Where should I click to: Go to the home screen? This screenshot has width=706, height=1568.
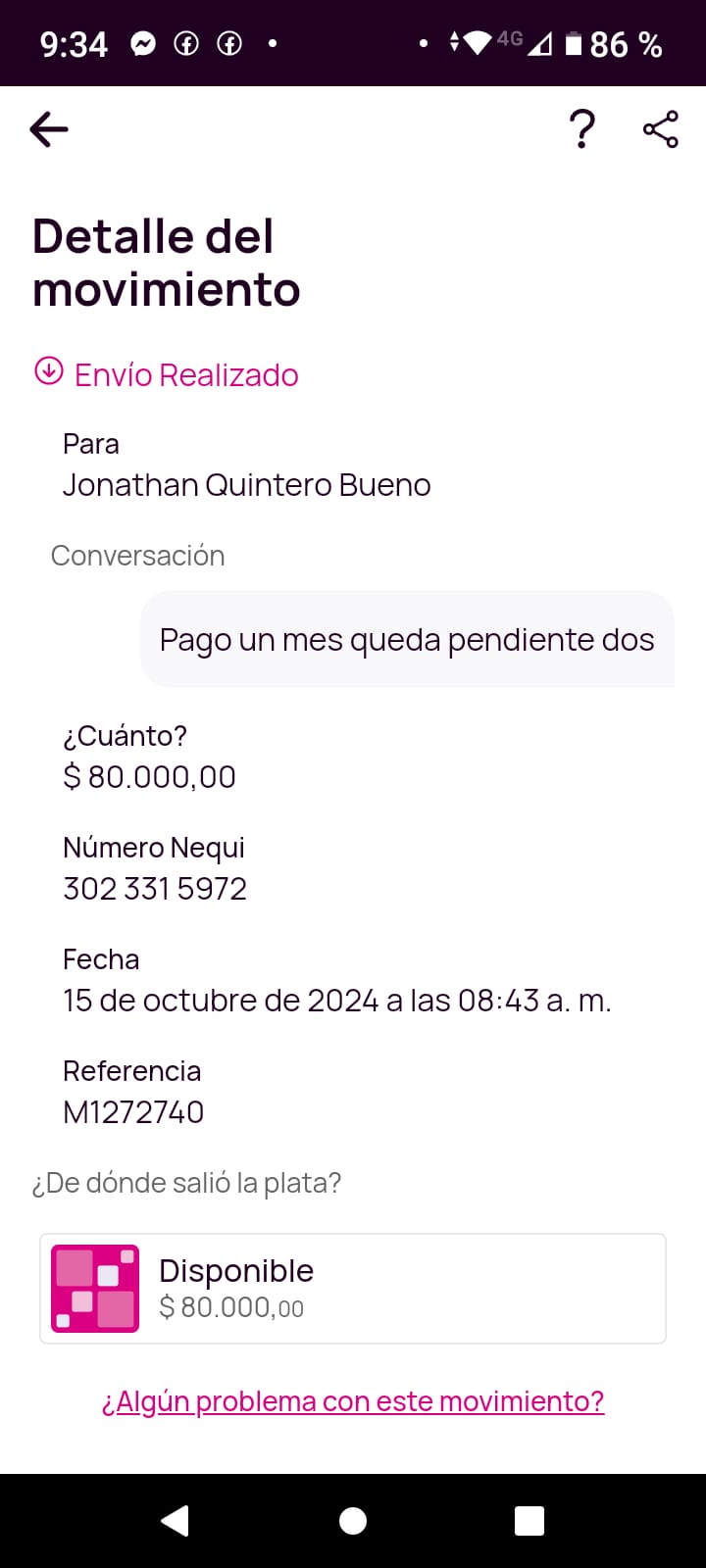tap(353, 1520)
